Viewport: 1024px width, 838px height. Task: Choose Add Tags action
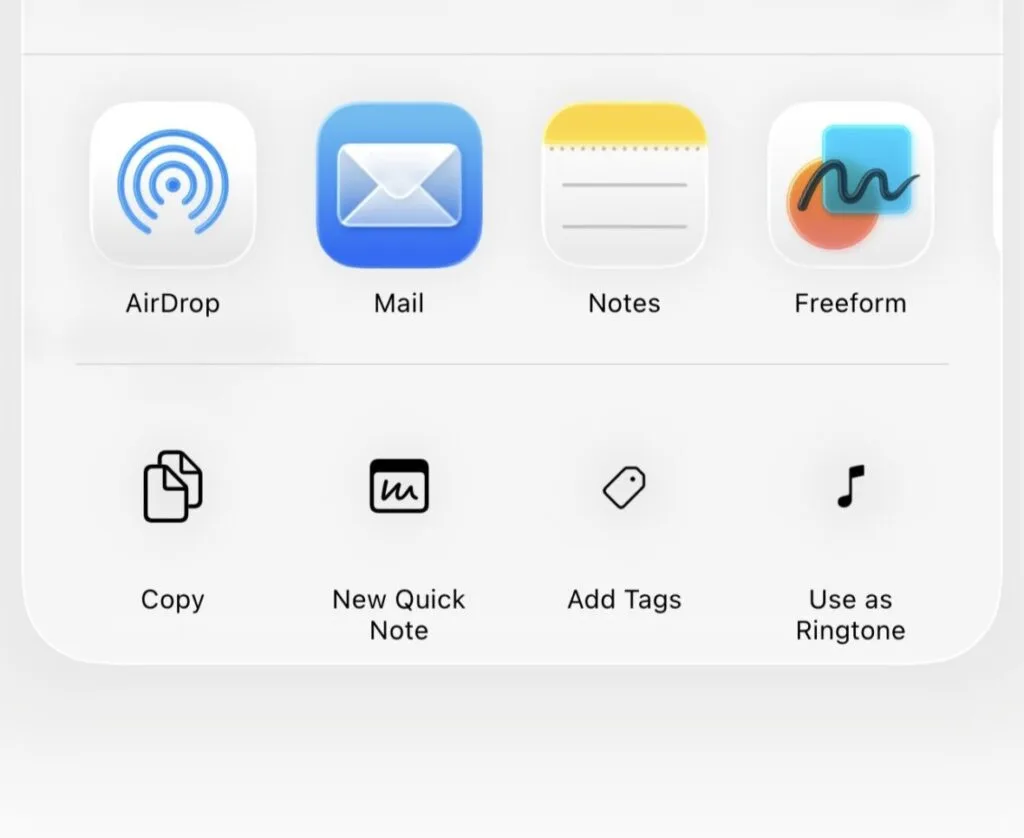(x=624, y=487)
